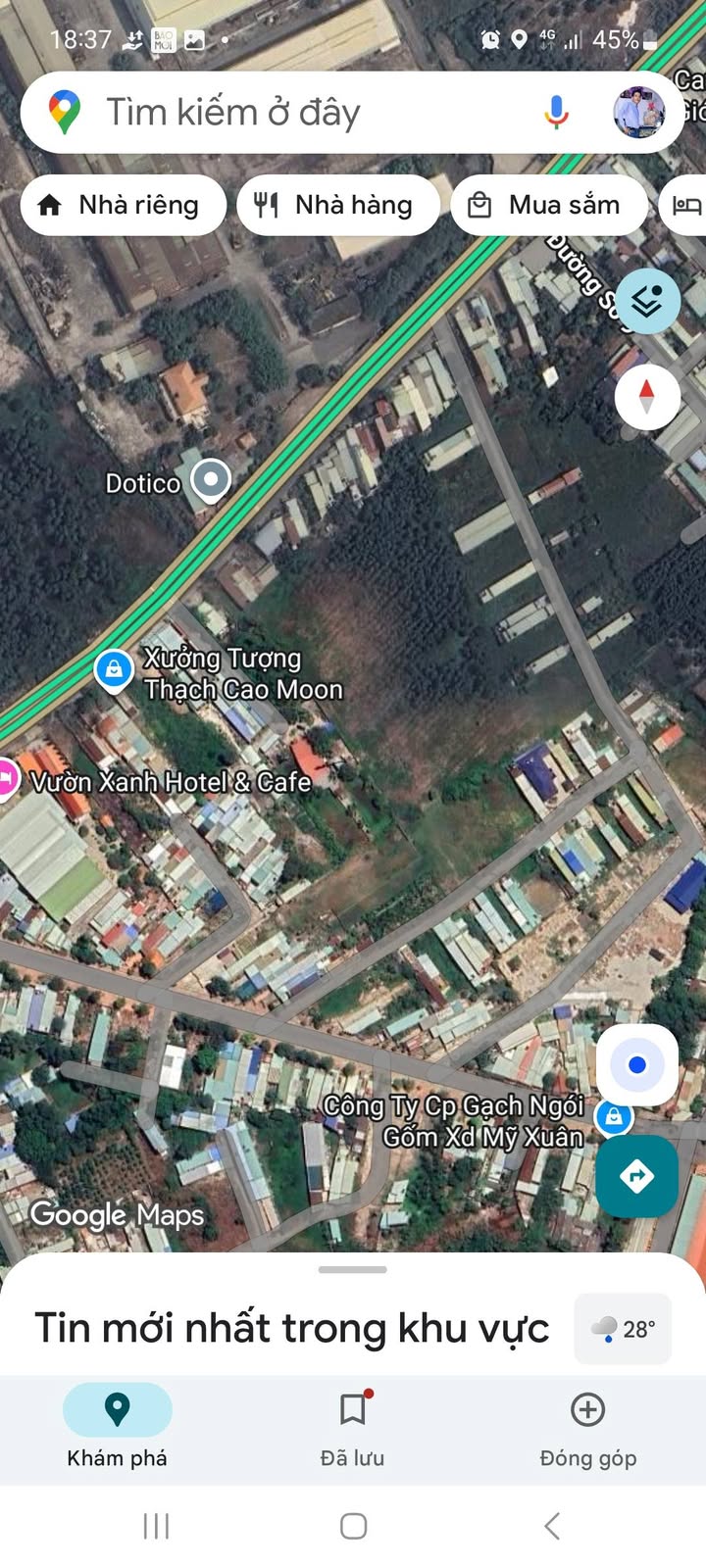Open the map layers button
Image resolution: width=706 pixels, height=1568 pixels.
(x=647, y=301)
